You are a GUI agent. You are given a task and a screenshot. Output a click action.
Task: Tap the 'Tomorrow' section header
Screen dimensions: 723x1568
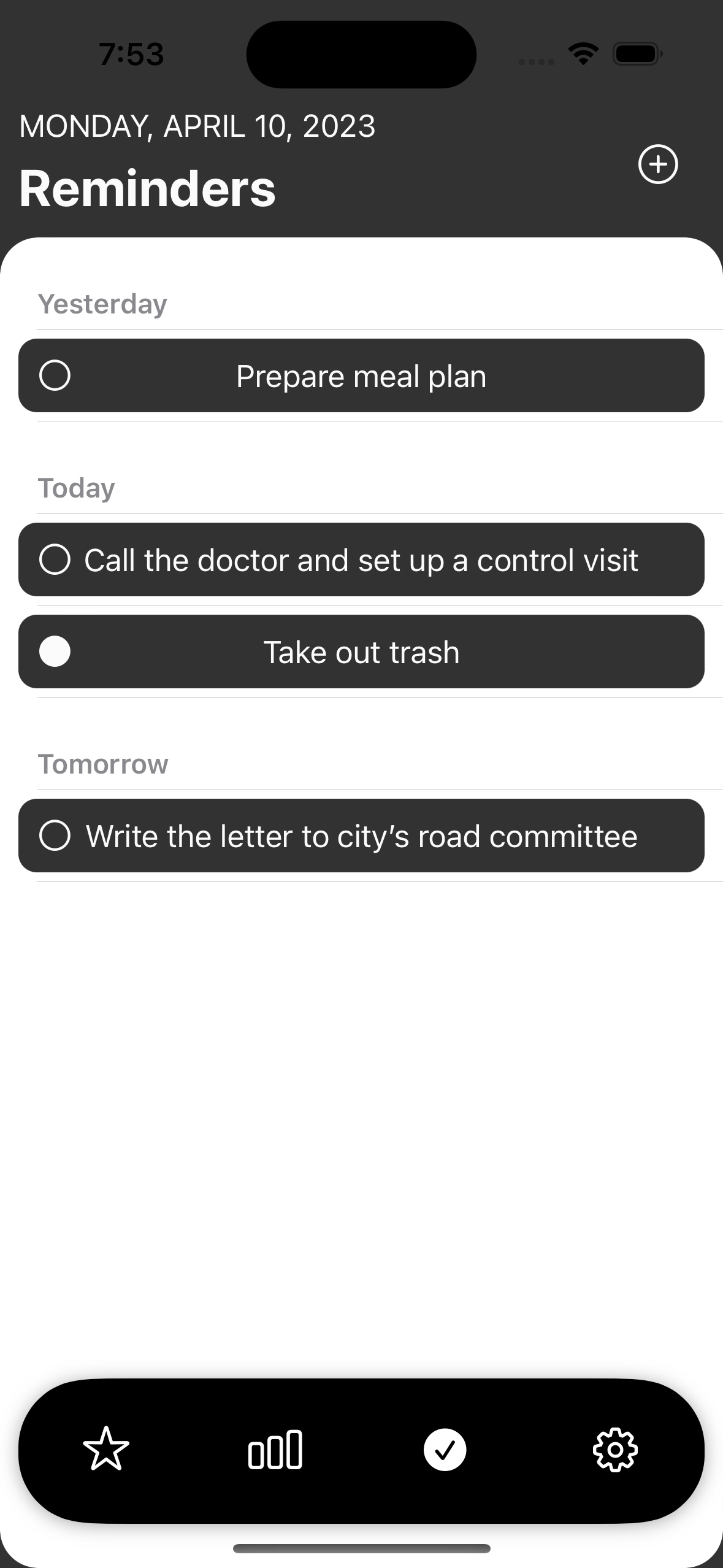[x=103, y=764]
